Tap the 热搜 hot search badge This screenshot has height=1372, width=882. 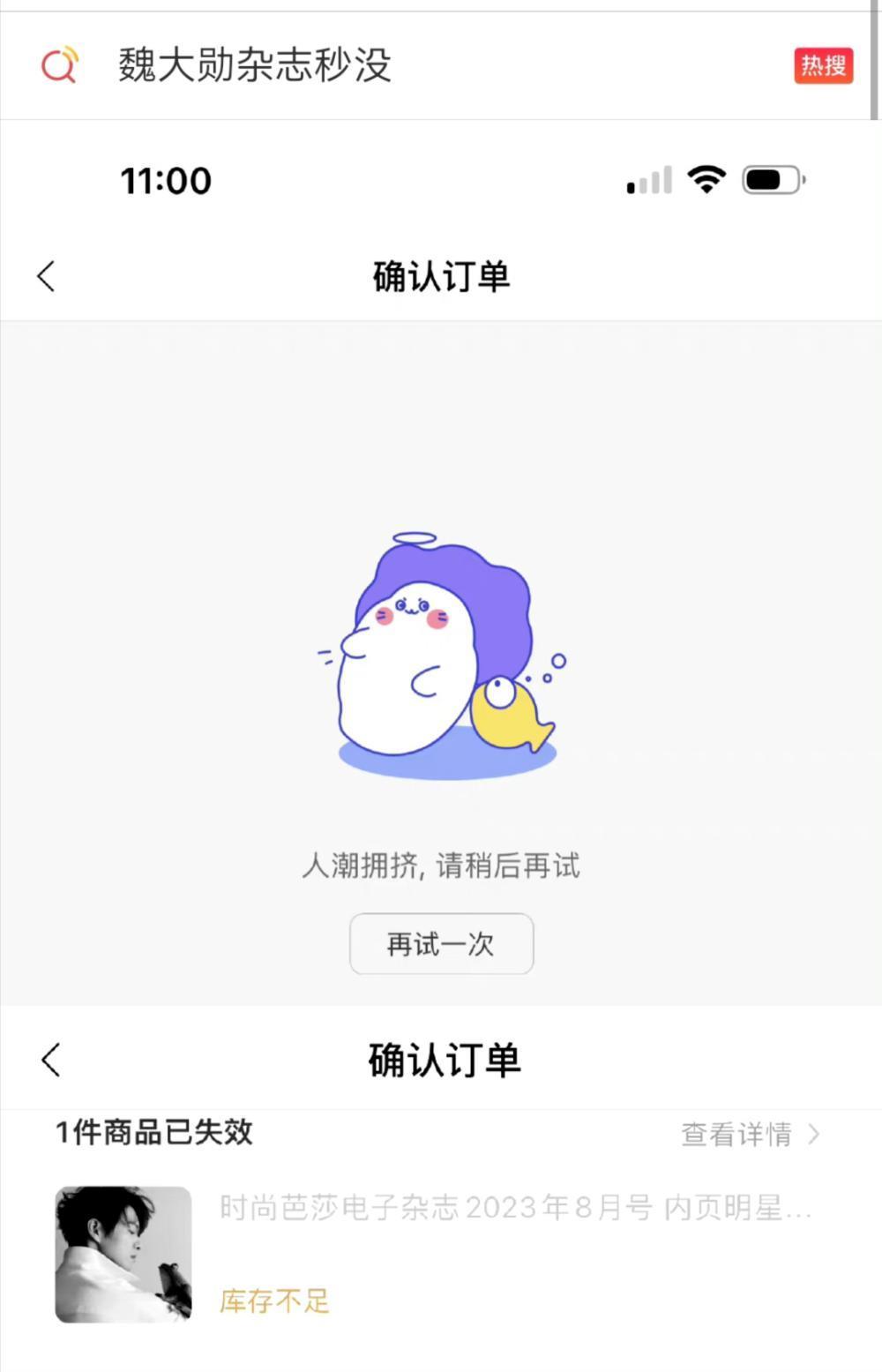pos(824,64)
